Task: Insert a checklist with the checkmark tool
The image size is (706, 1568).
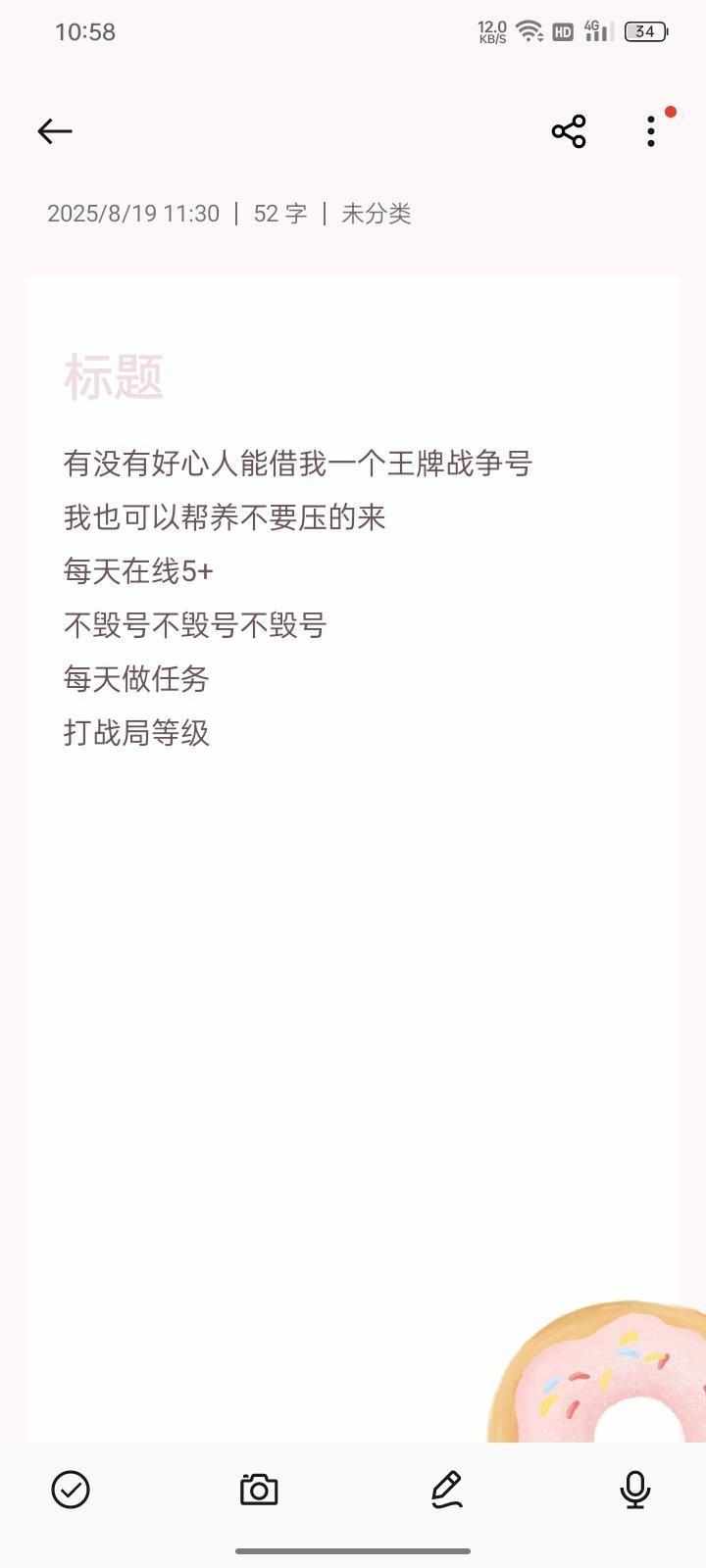Action: click(x=71, y=1490)
